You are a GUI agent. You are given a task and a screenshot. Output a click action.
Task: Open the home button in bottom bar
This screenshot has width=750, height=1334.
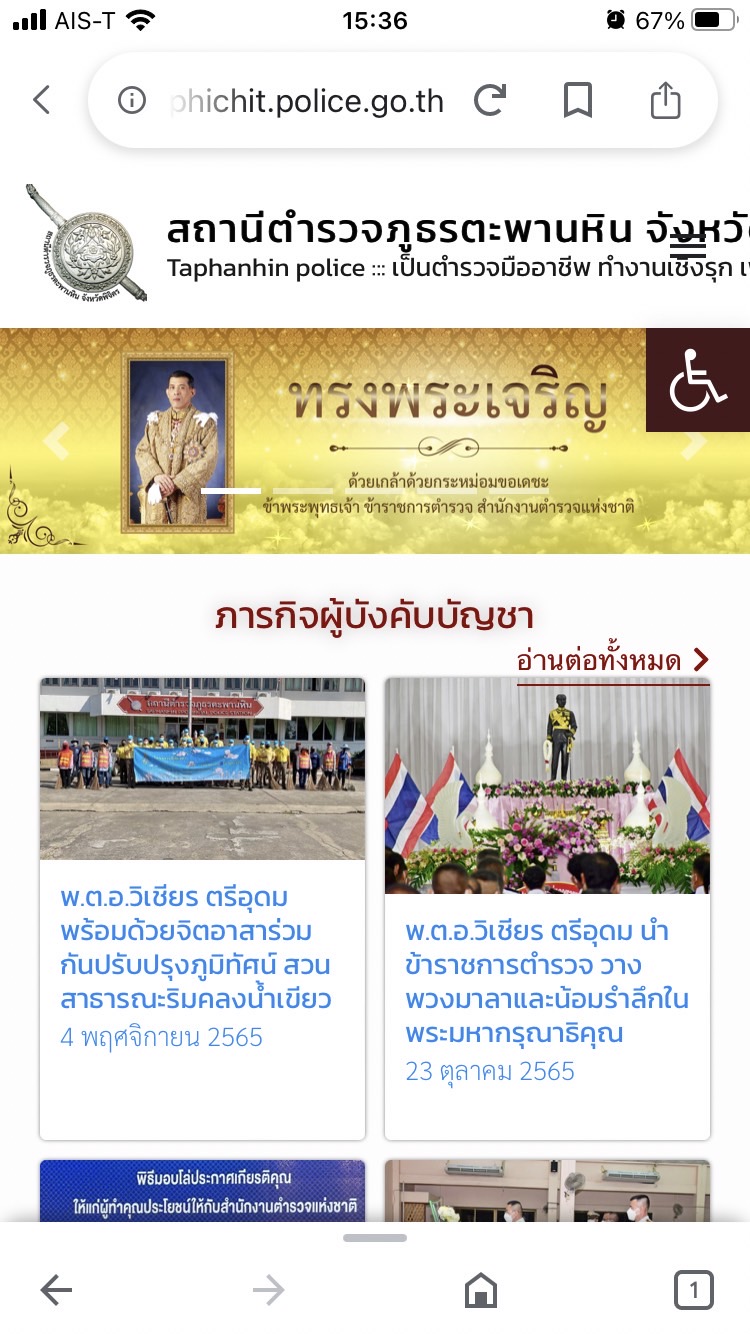coord(481,1290)
